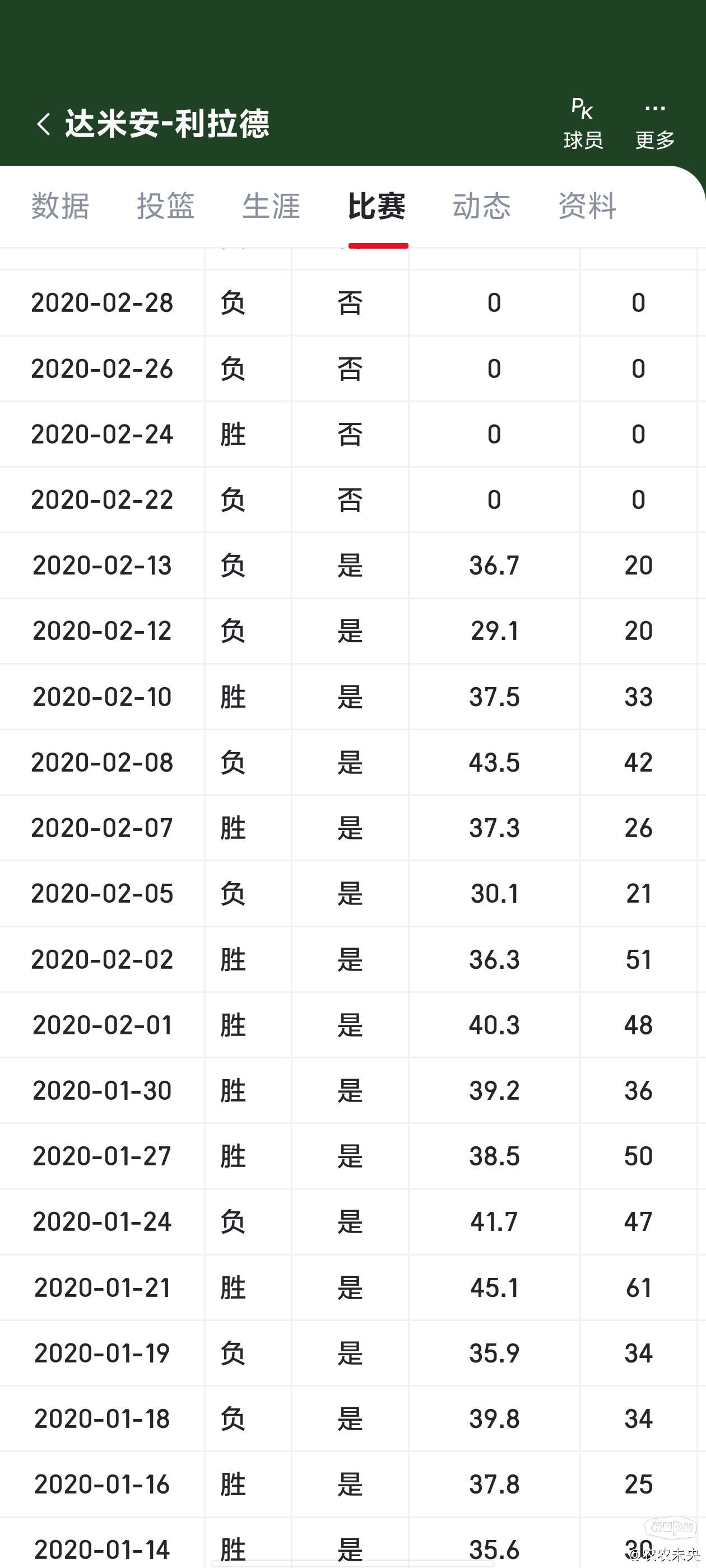Switch to the 数据 tab
This screenshot has height=1568, width=706.
(61, 206)
